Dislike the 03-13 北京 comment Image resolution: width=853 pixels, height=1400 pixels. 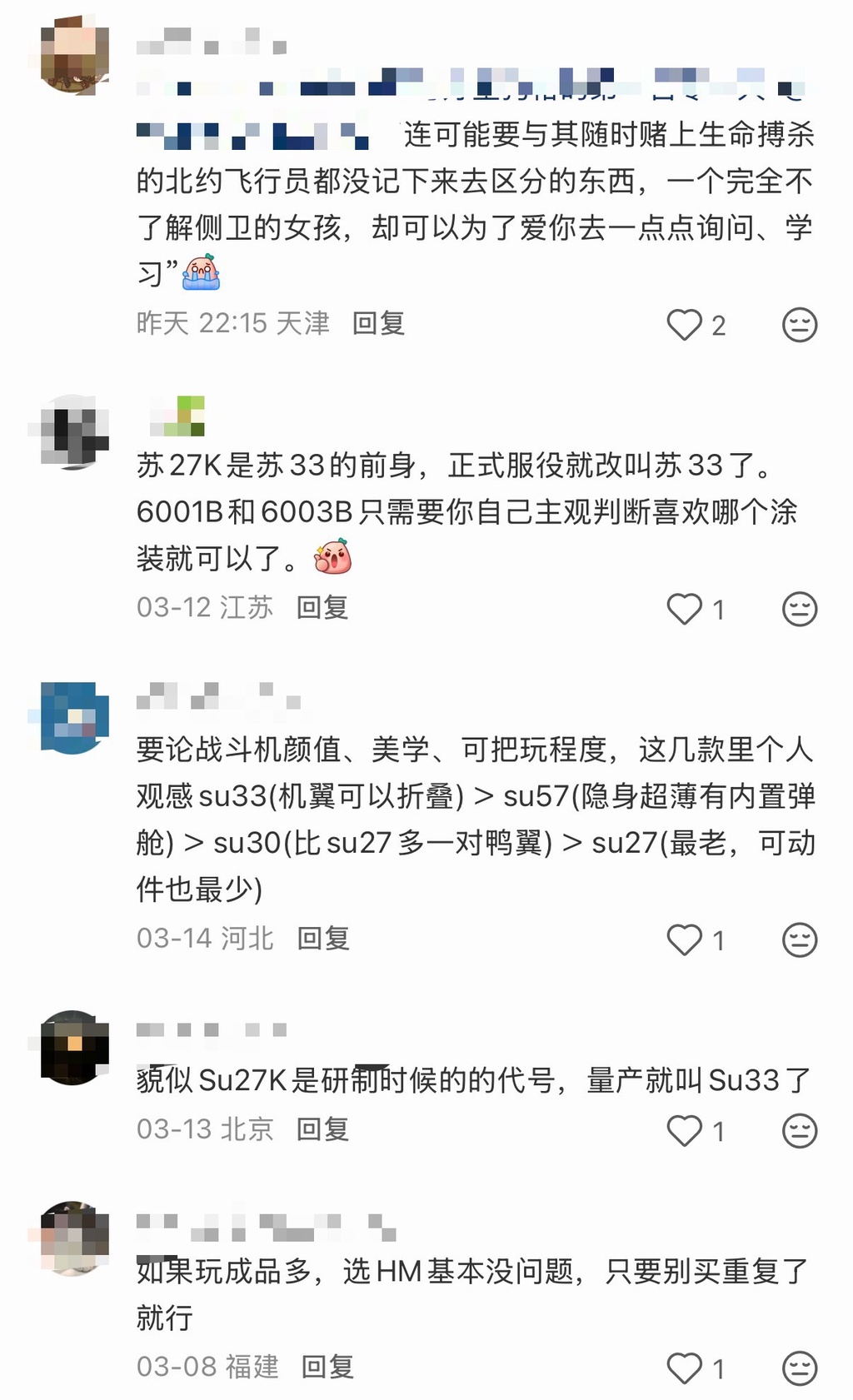pos(799,1131)
